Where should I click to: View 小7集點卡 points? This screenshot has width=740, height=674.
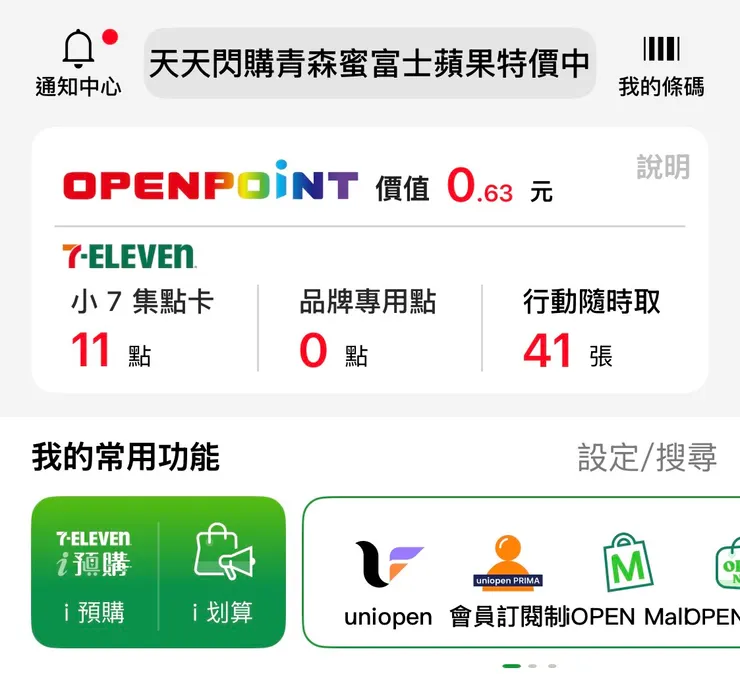142,328
